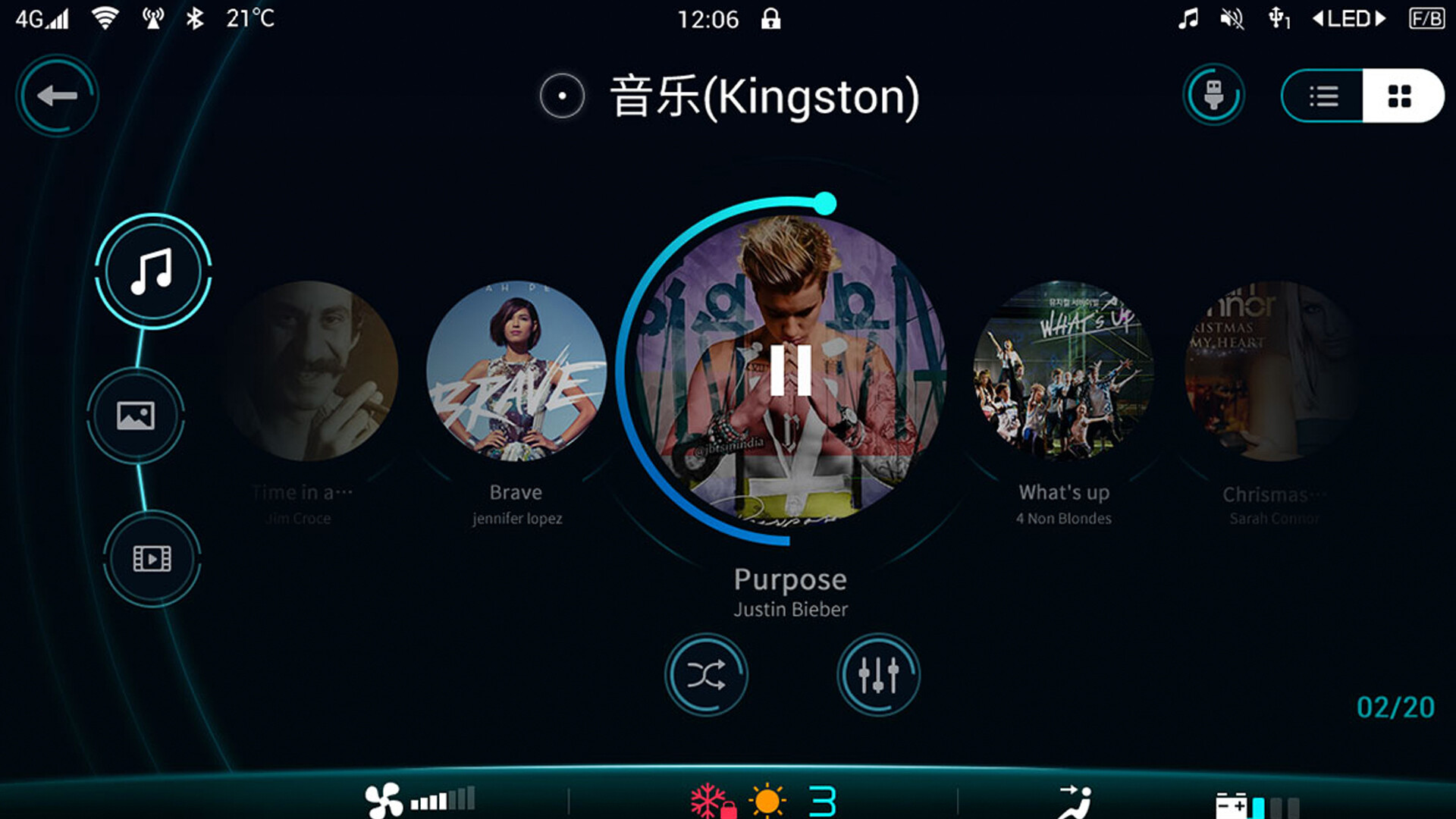
Task: Switch to grid view
Action: [1400, 96]
